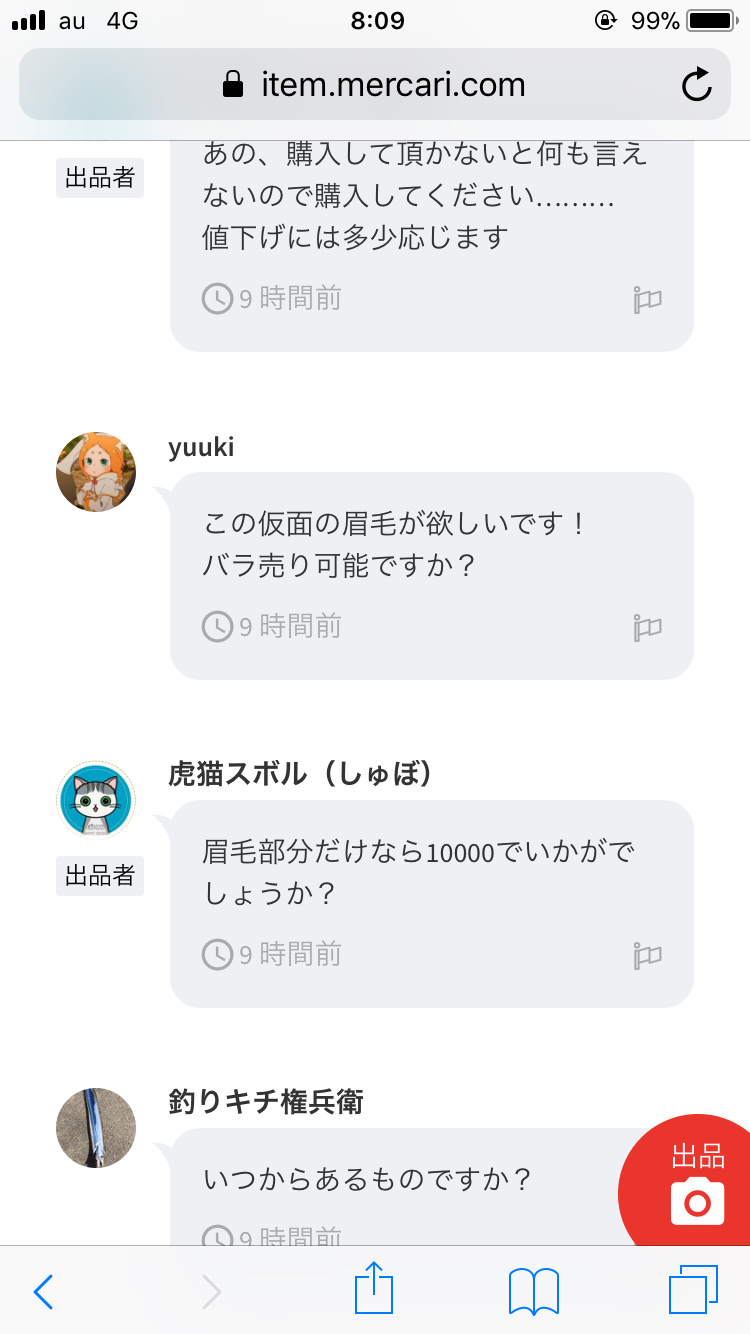This screenshot has height=1334, width=750.
Task: Open the Safari share sheet
Action: 374,1290
